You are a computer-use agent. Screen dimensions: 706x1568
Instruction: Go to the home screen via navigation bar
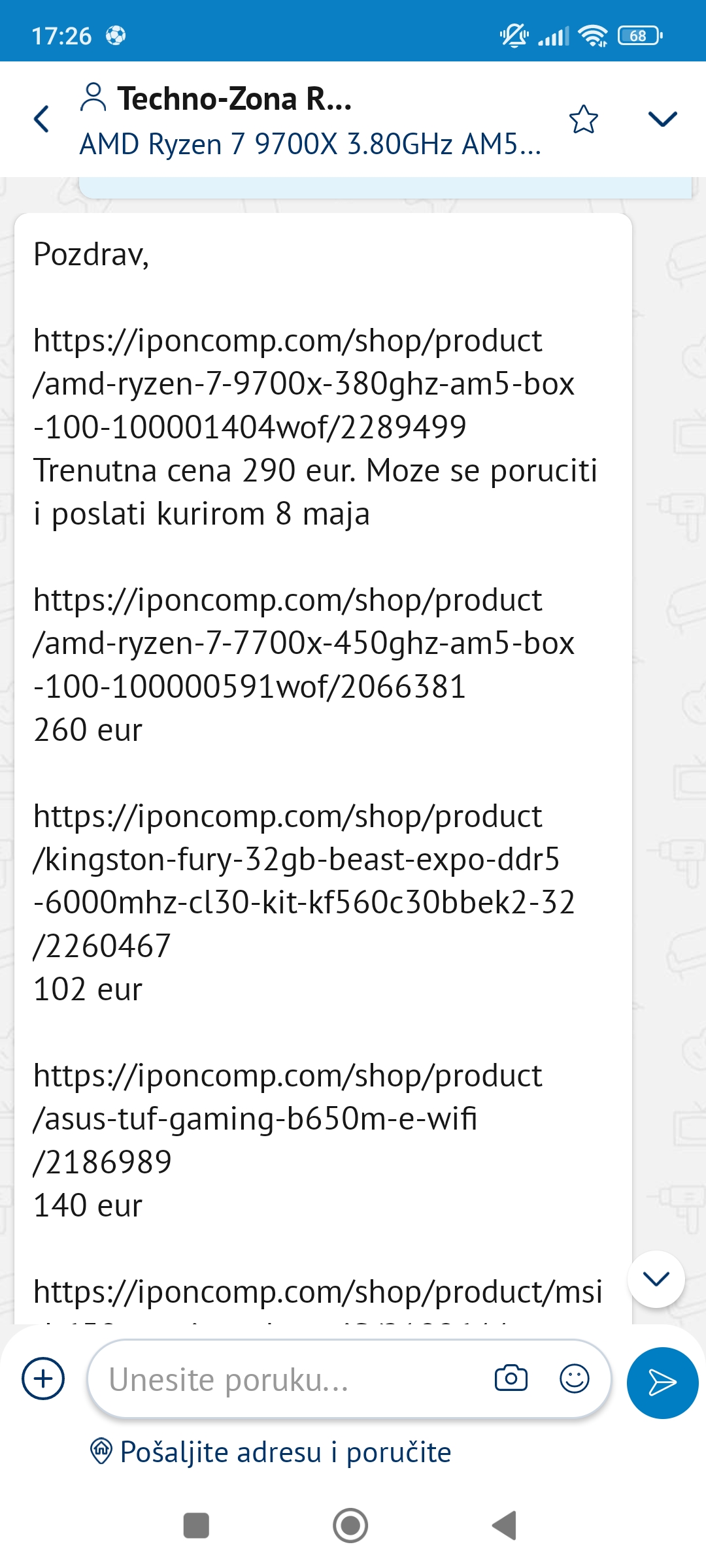click(x=350, y=1526)
